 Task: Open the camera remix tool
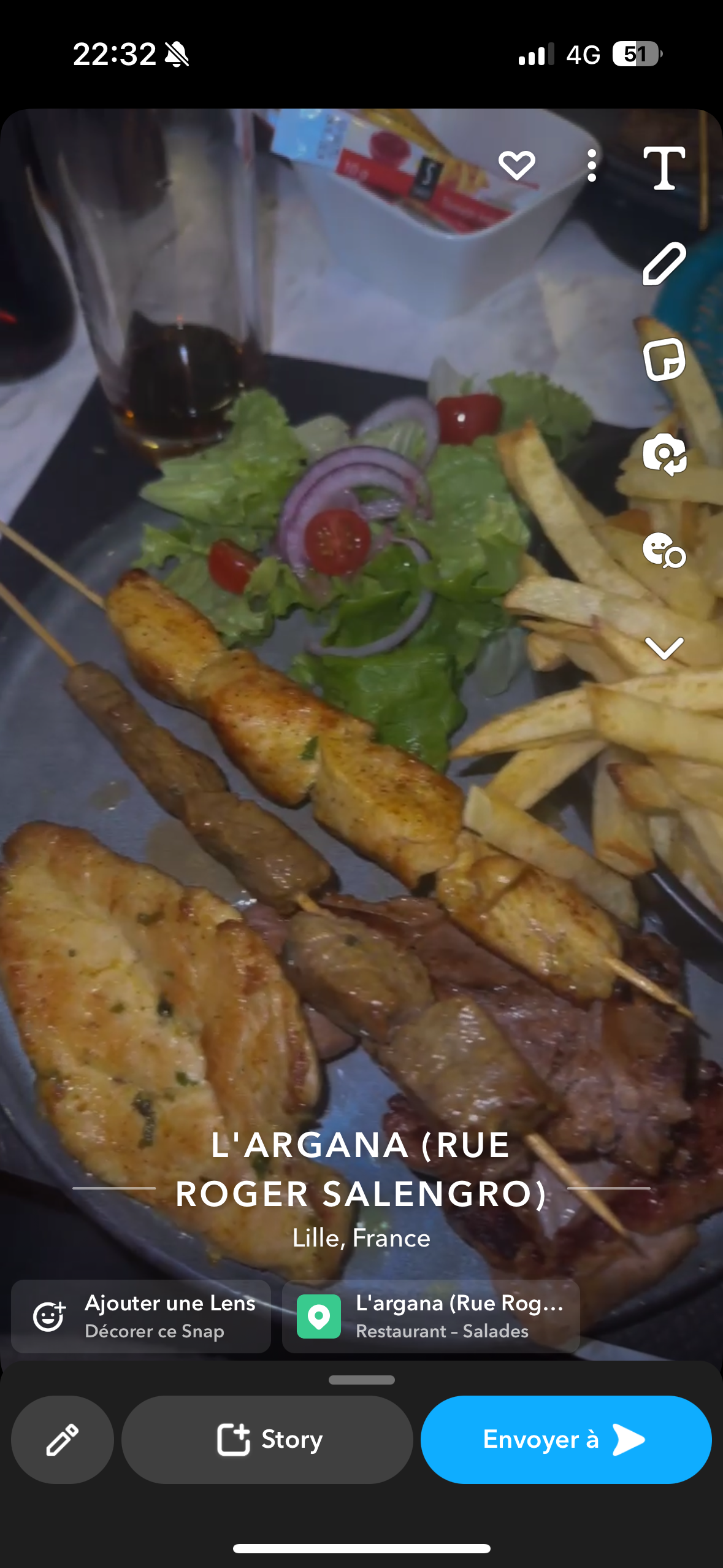click(664, 455)
